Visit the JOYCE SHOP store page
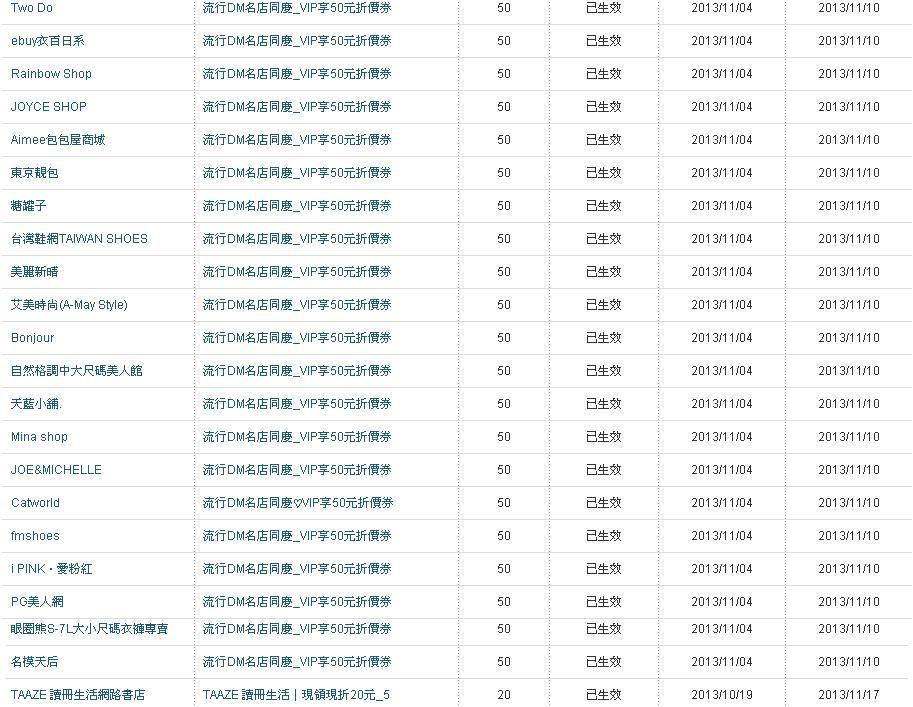The image size is (913, 707). [48, 107]
